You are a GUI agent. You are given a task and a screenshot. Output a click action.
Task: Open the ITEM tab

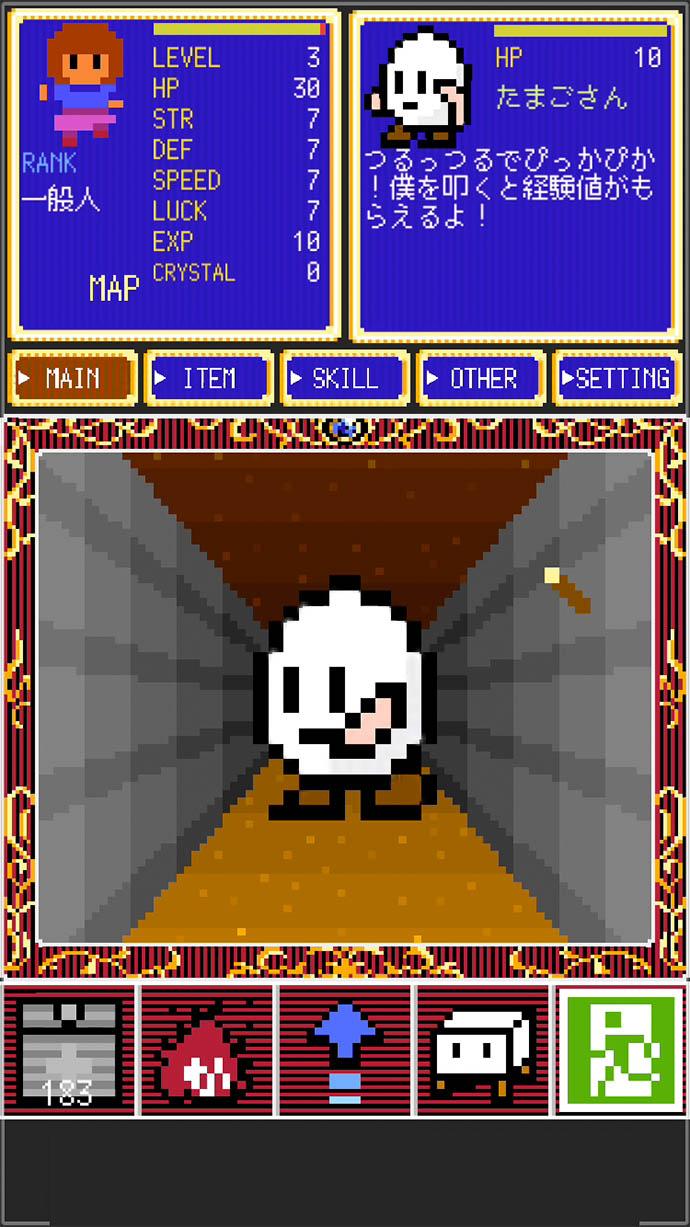208,378
